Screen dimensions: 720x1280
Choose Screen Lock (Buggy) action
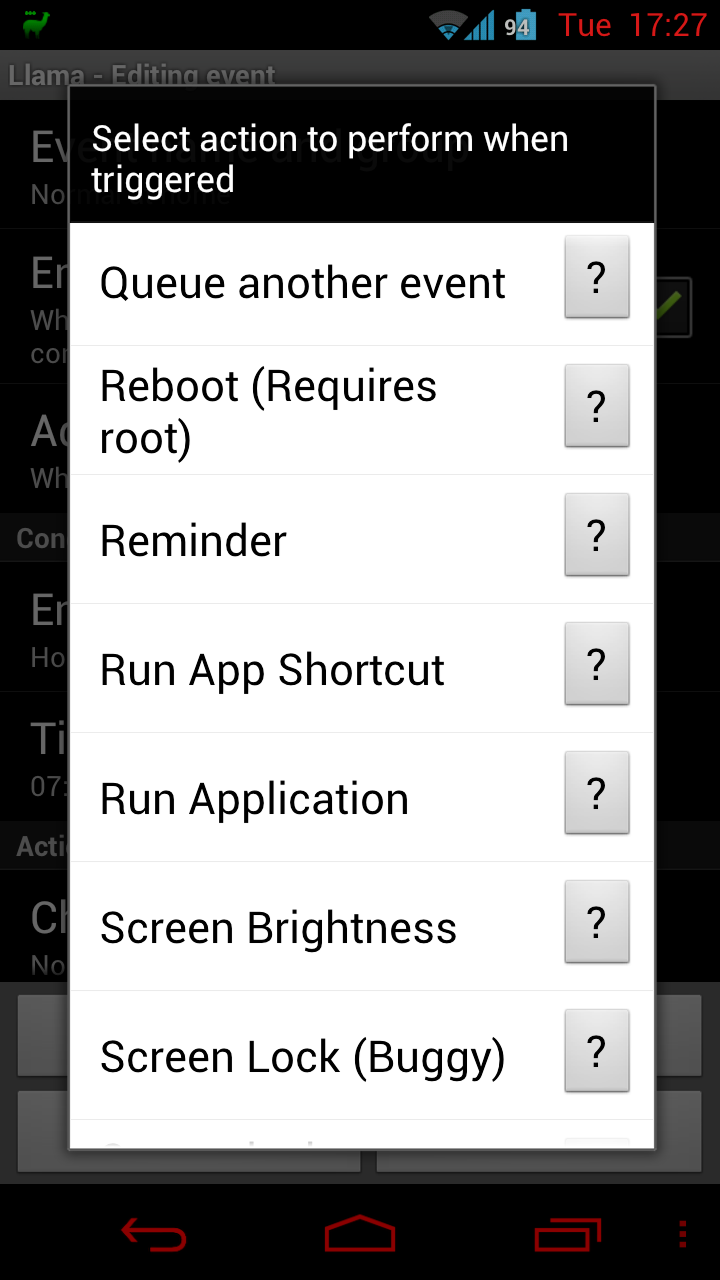click(303, 1057)
